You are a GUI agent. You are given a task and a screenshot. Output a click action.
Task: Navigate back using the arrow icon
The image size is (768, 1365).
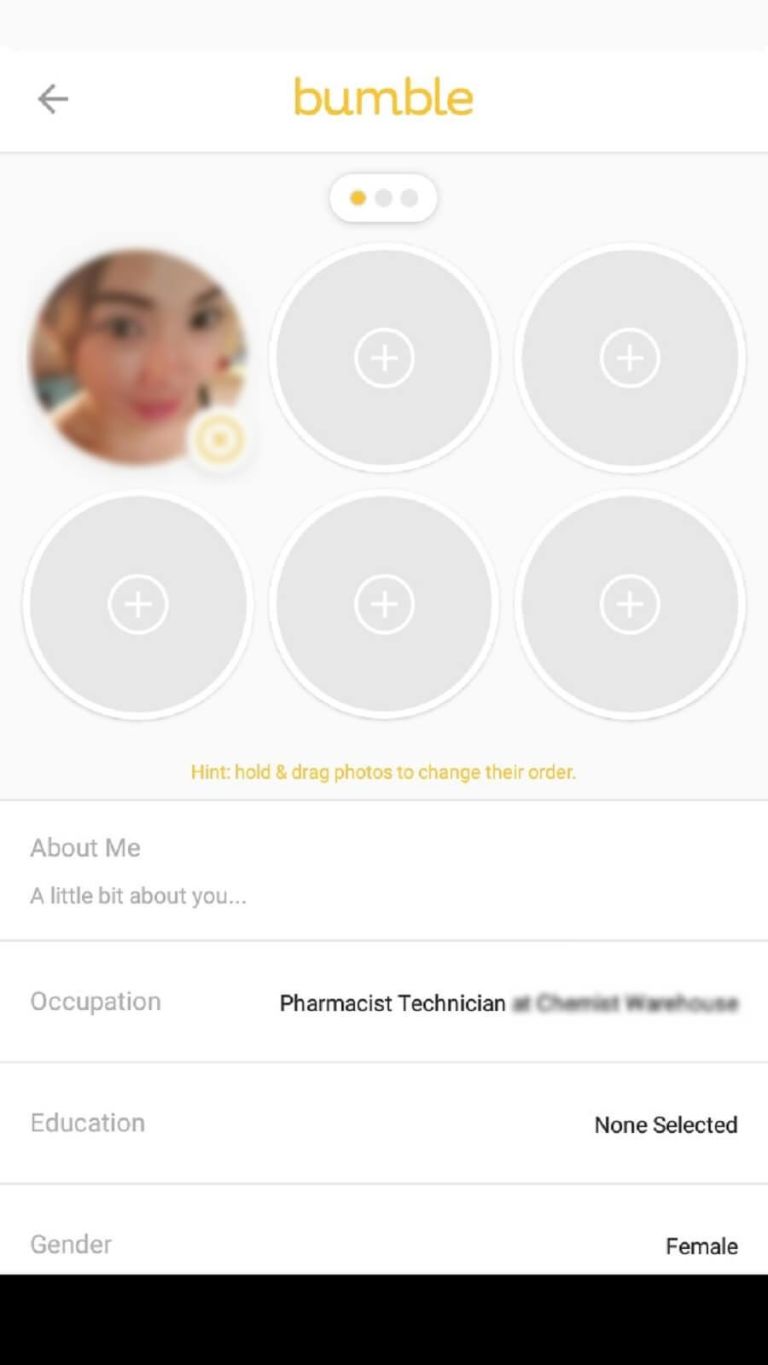coord(52,98)
